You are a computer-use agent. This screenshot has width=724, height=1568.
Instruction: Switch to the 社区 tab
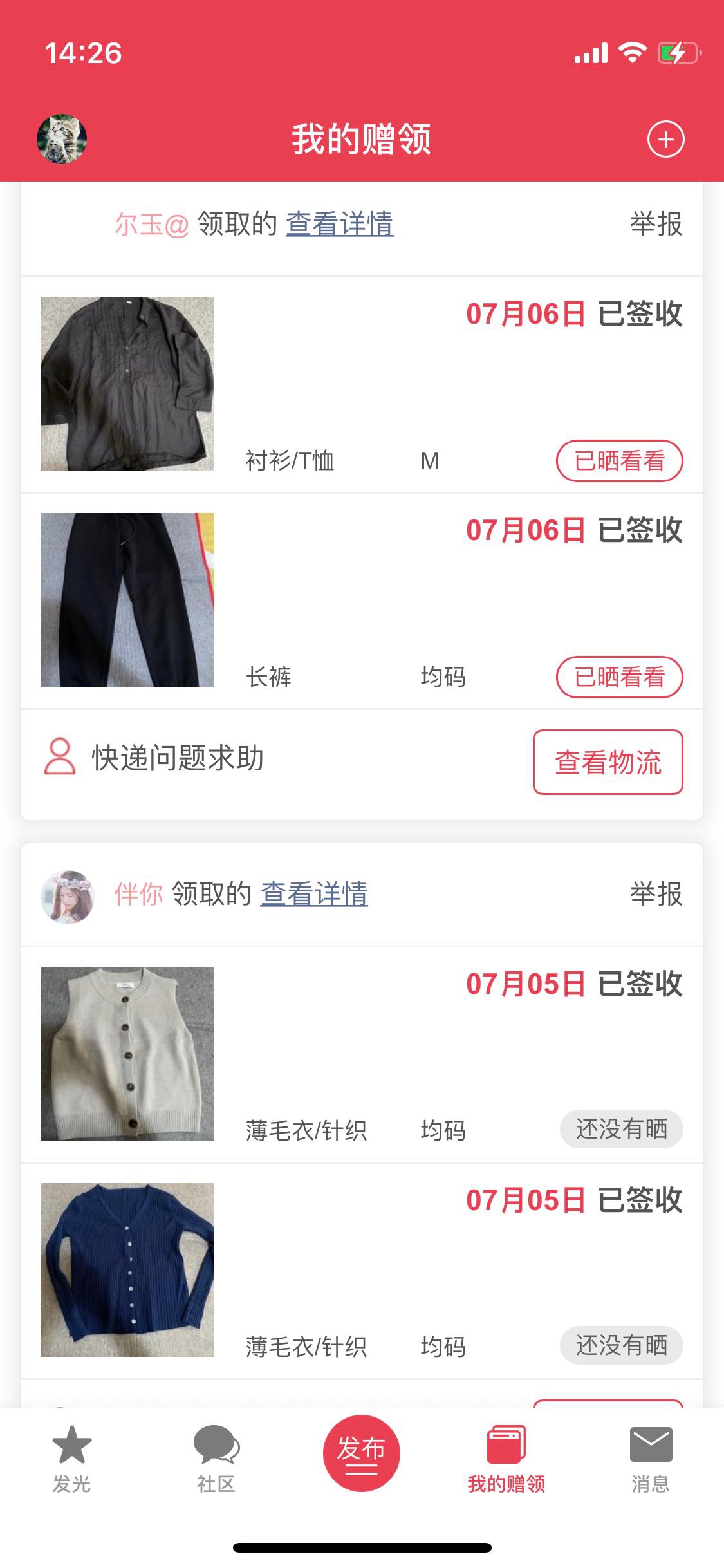[x=216, y=1459]
